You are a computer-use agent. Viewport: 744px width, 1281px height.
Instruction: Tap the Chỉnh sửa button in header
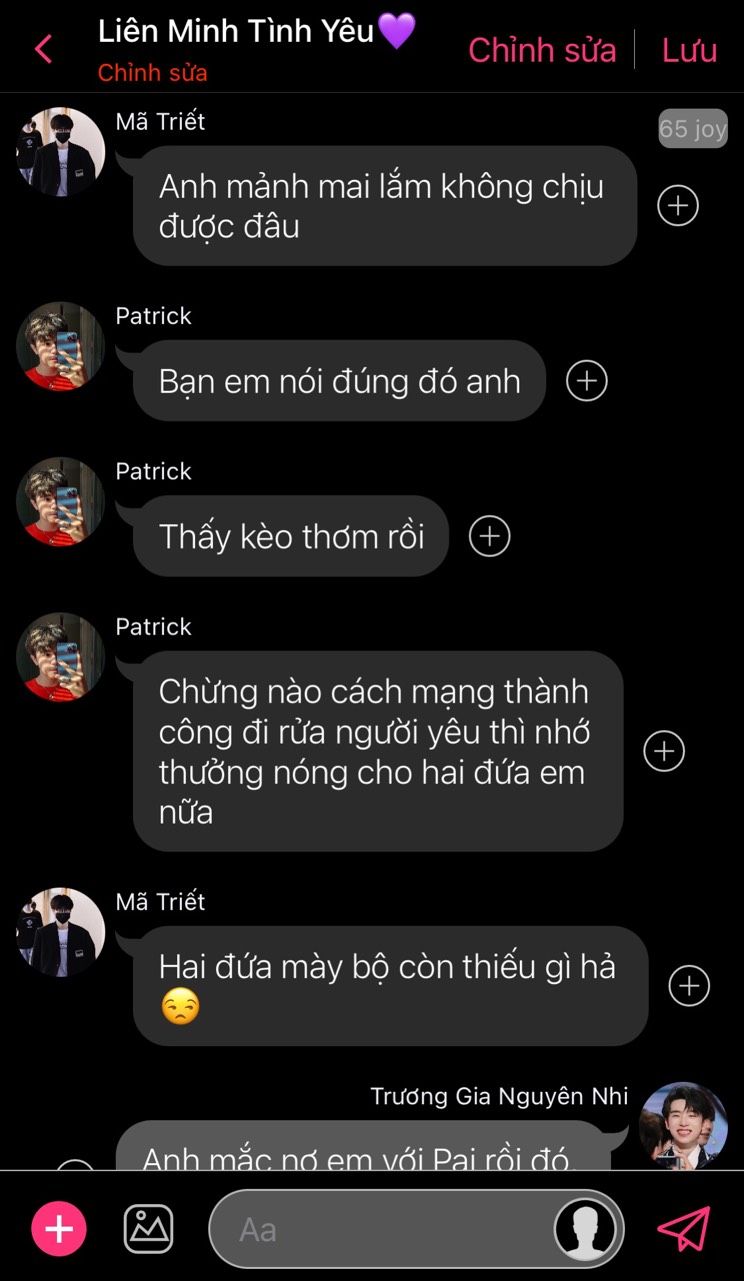point(542,50)
